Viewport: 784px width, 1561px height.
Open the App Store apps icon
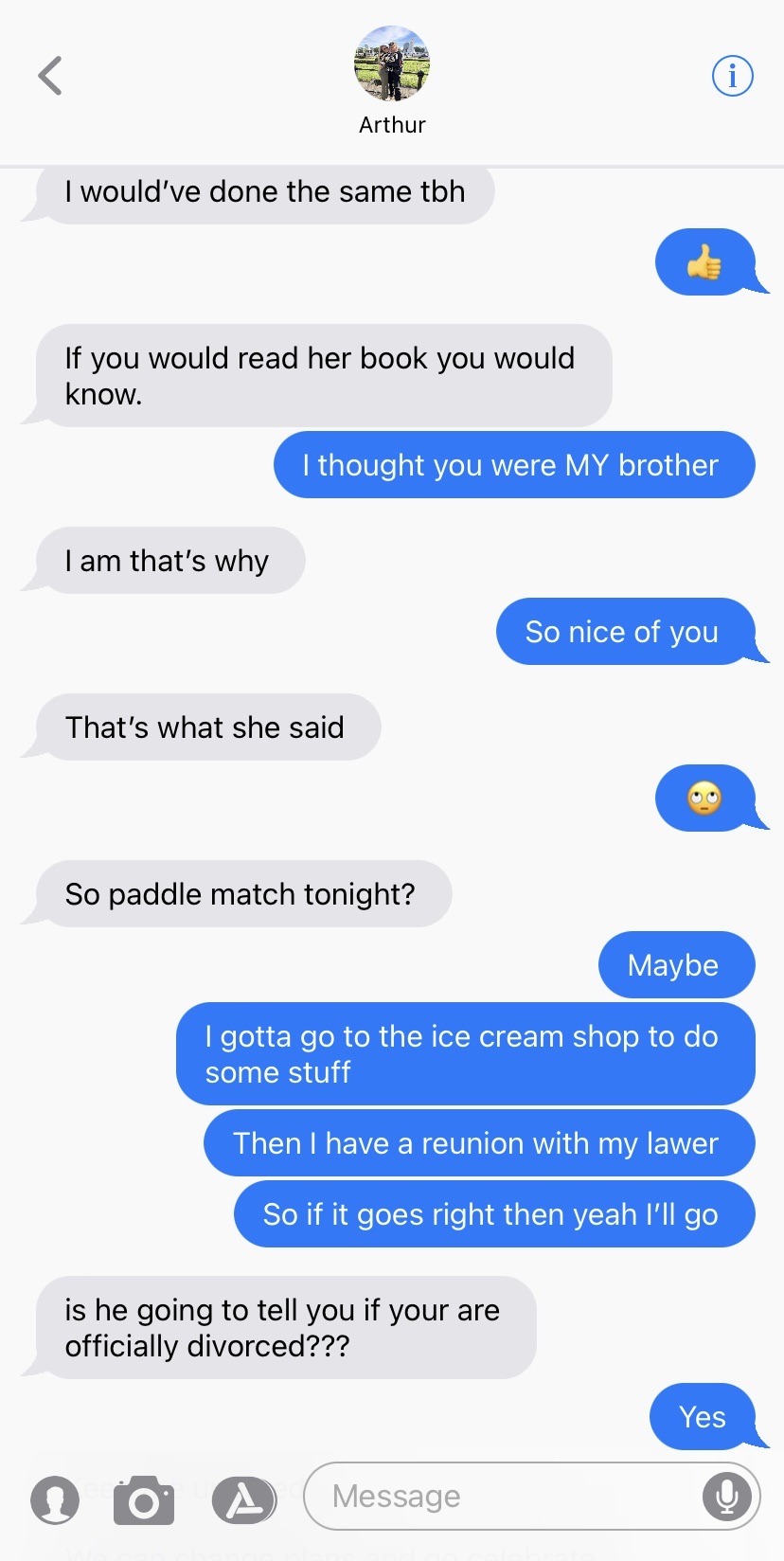(244, 1499)
